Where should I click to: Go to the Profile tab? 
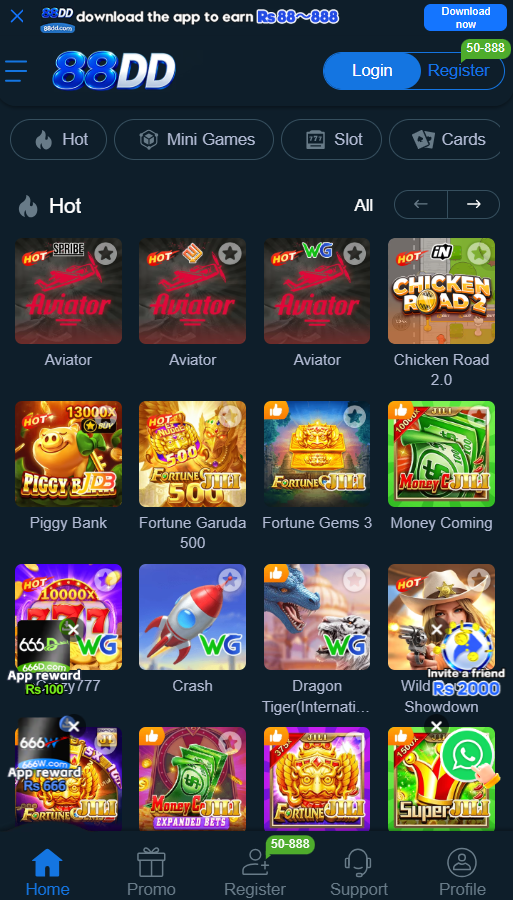point(462,872)
